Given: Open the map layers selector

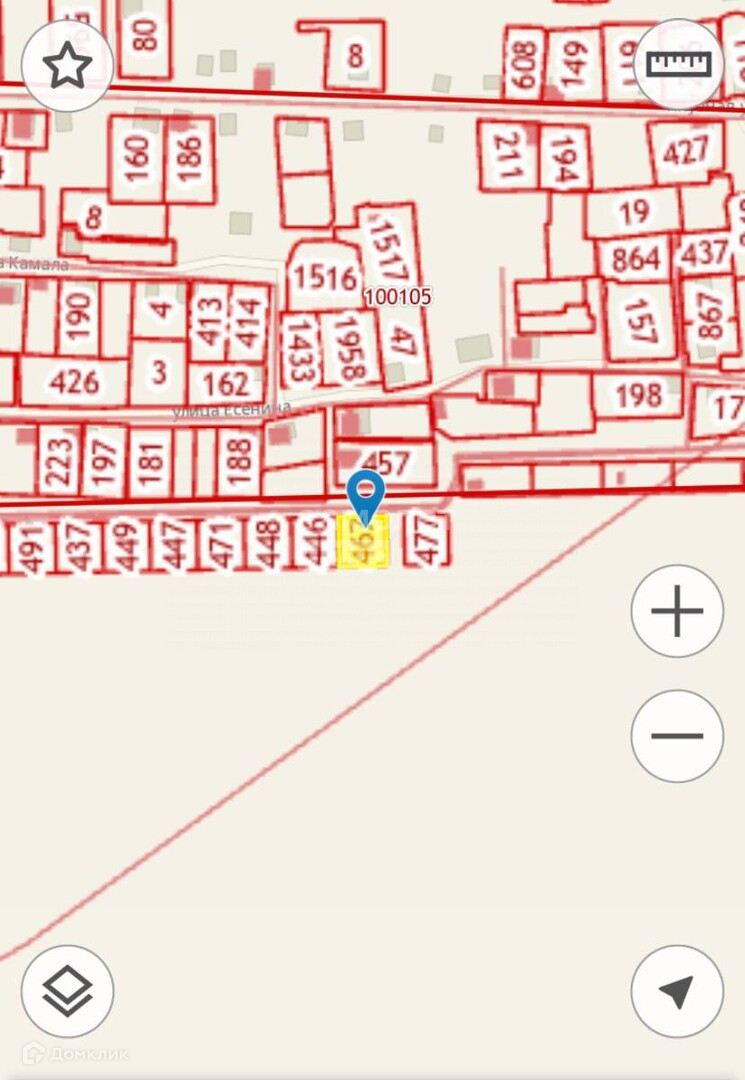Looking at the screenshot, I should (67, 991).
